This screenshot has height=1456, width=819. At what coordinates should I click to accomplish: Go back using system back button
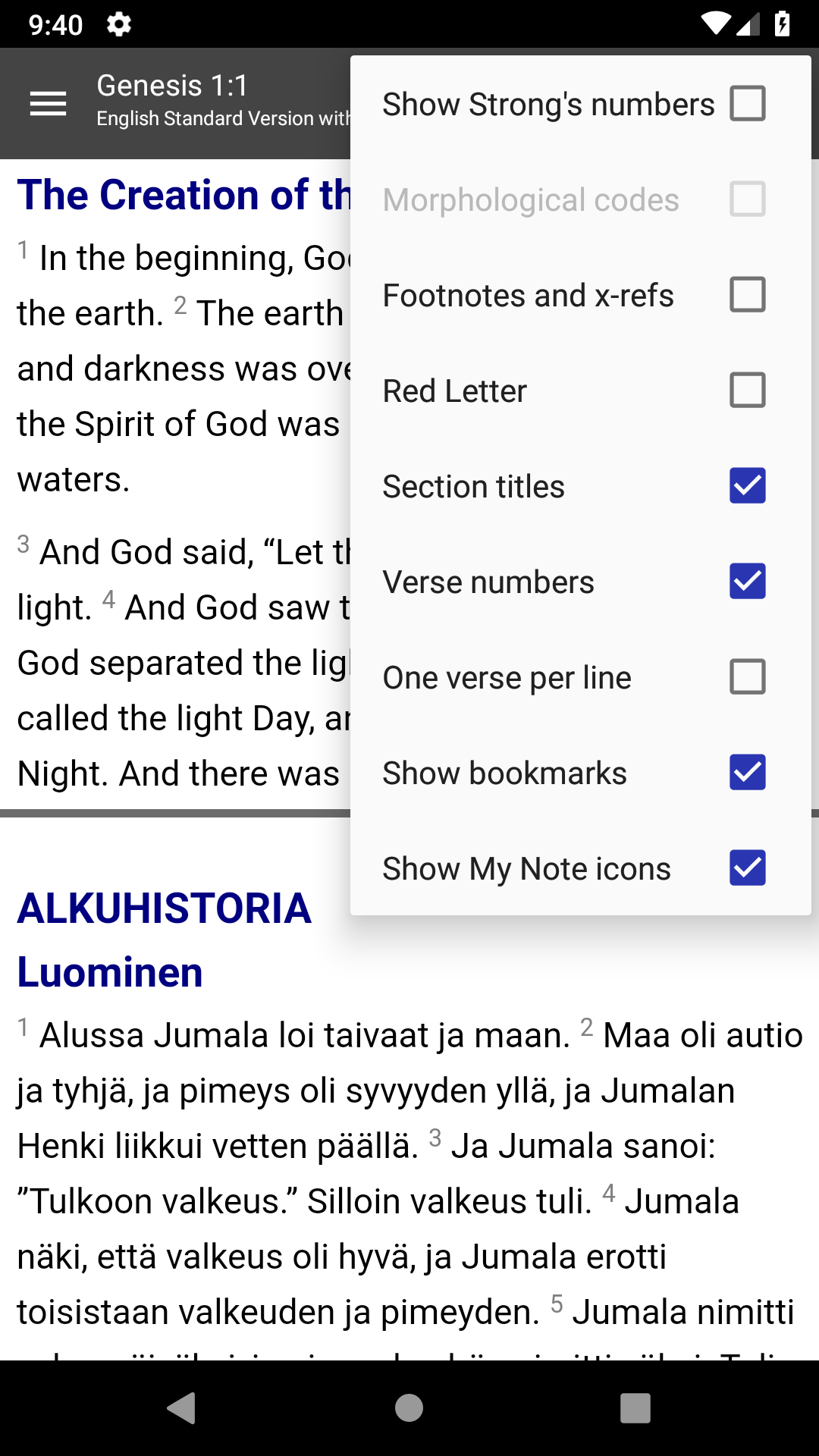coord(182,1408)
